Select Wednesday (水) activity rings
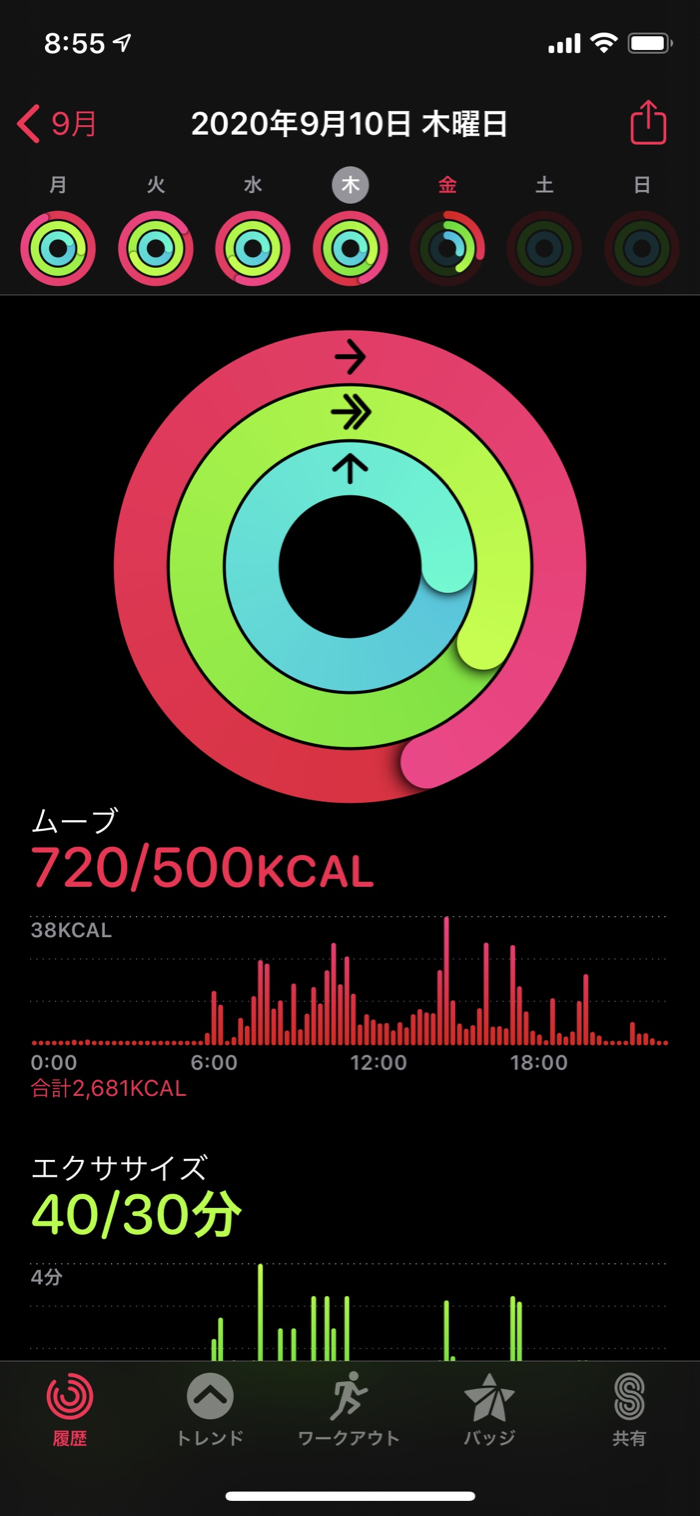The height and width of the screenshot is (1516, 700). point(253,248)
